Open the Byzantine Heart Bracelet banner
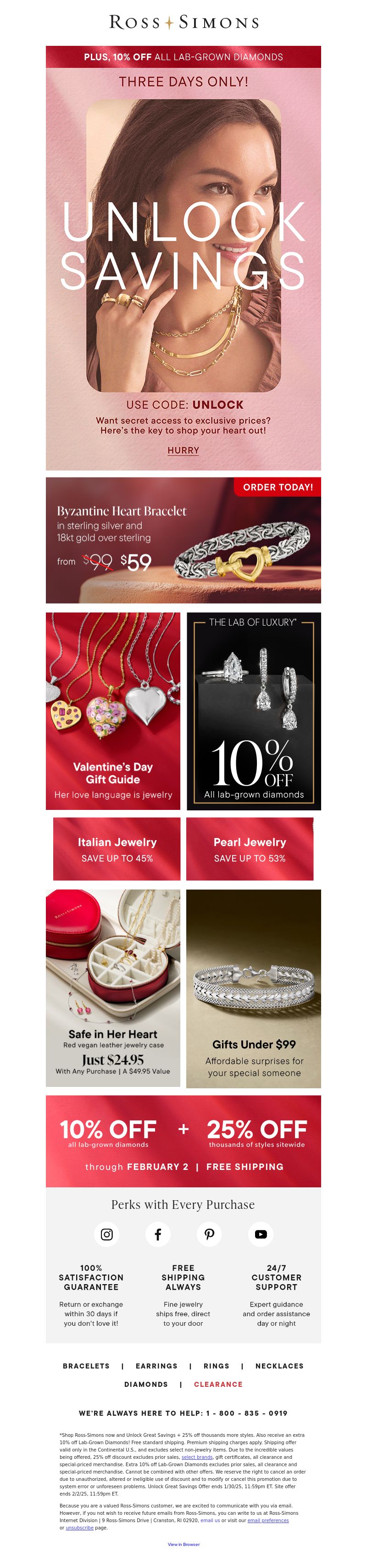 [183, 540]
